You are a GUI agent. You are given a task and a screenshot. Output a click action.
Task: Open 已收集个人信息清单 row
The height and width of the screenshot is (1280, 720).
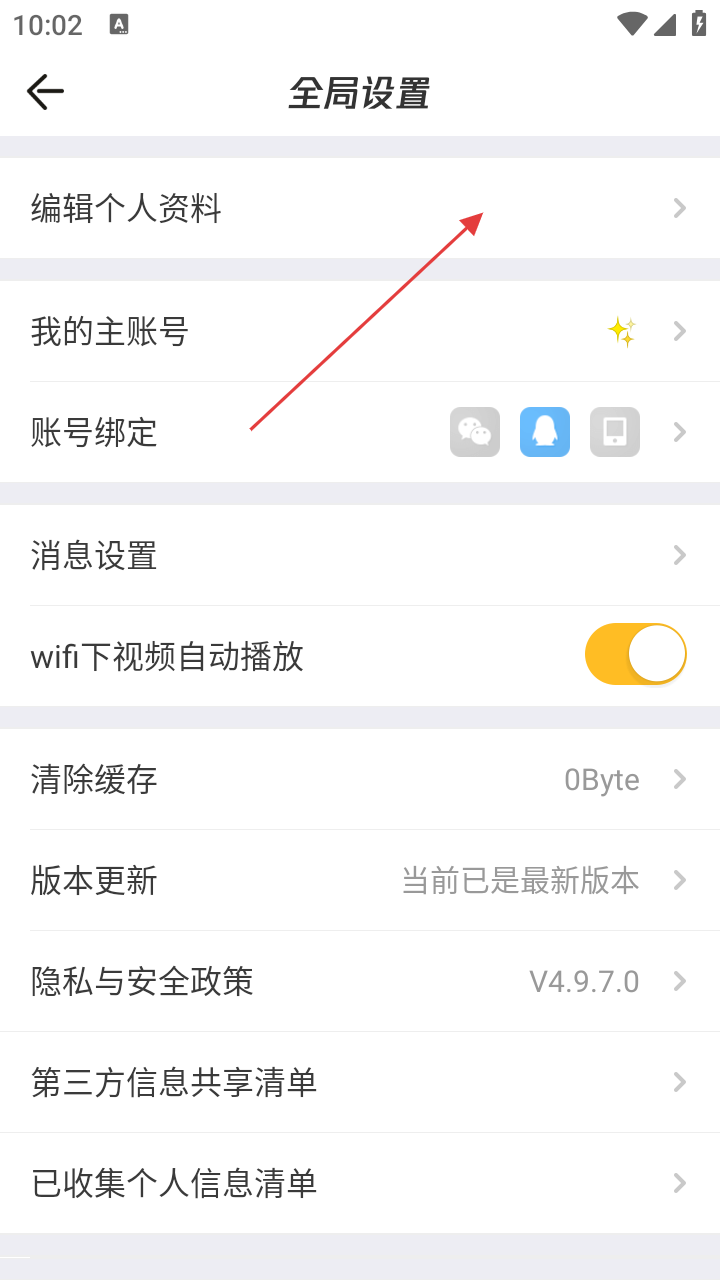(x=360, y=1183)
